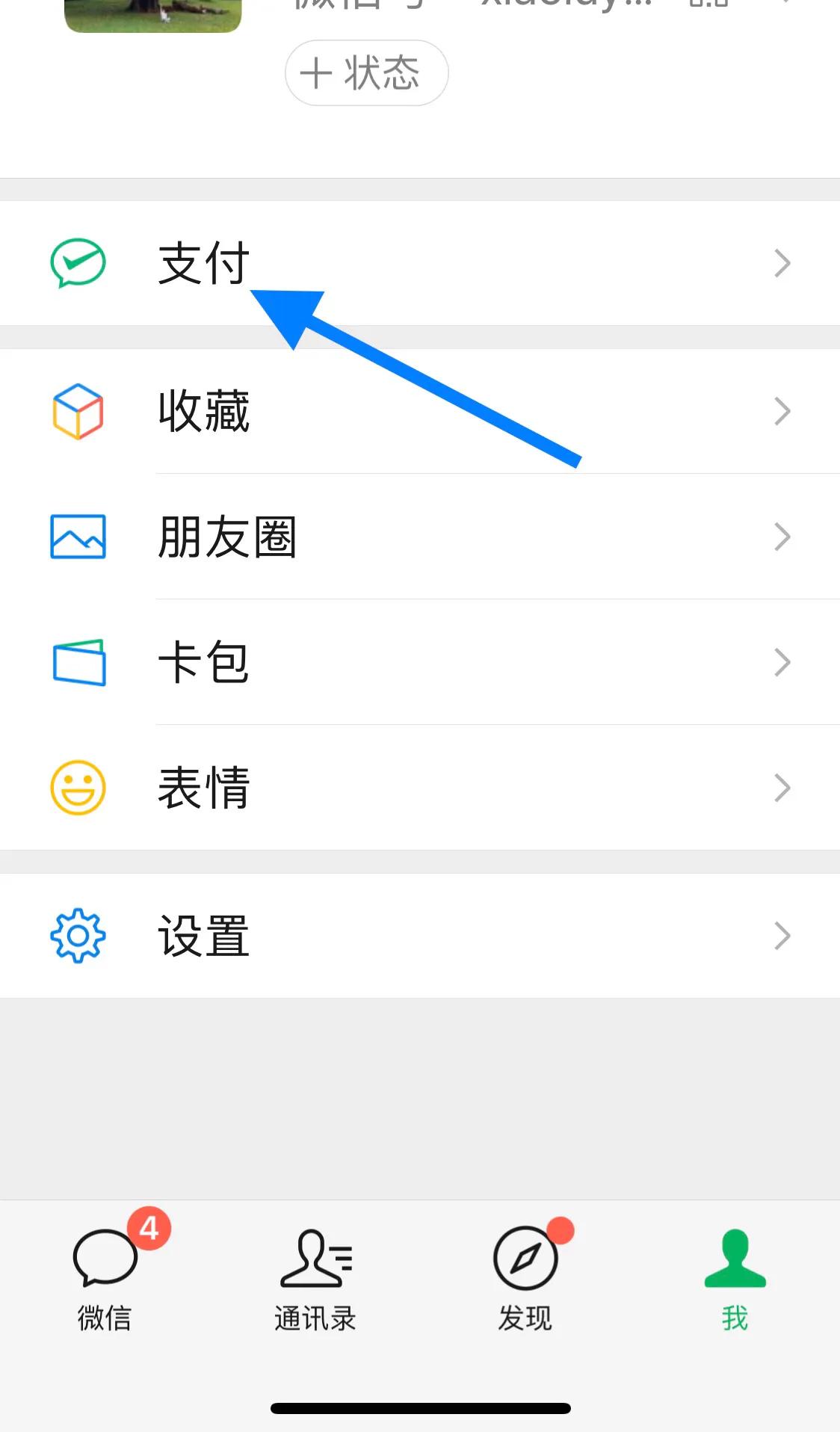Open 支付 via the WeChat Pay icon
The image size is (840, 1432).
77,262
